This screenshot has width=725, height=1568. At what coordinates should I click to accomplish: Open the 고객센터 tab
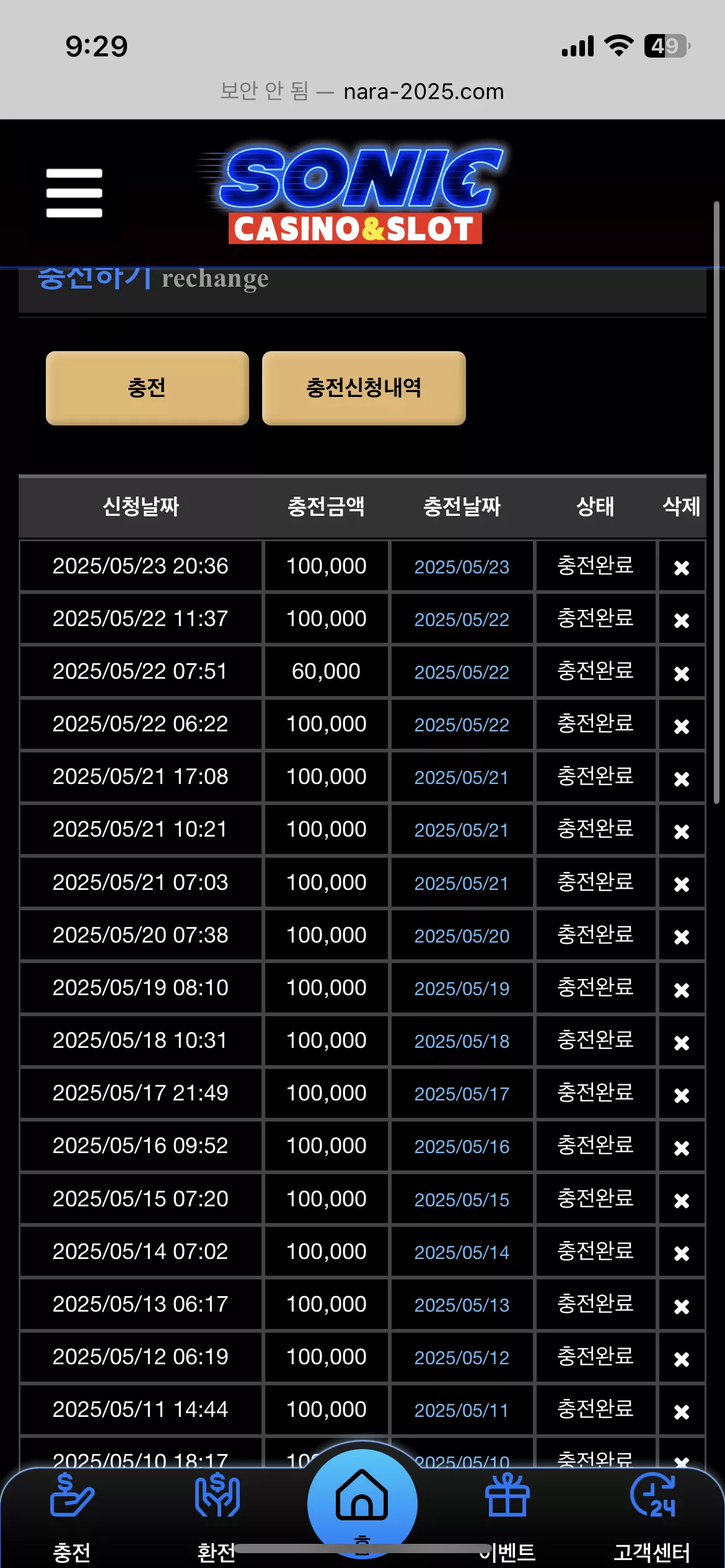pyautogui.click(x=652, y=1517)
